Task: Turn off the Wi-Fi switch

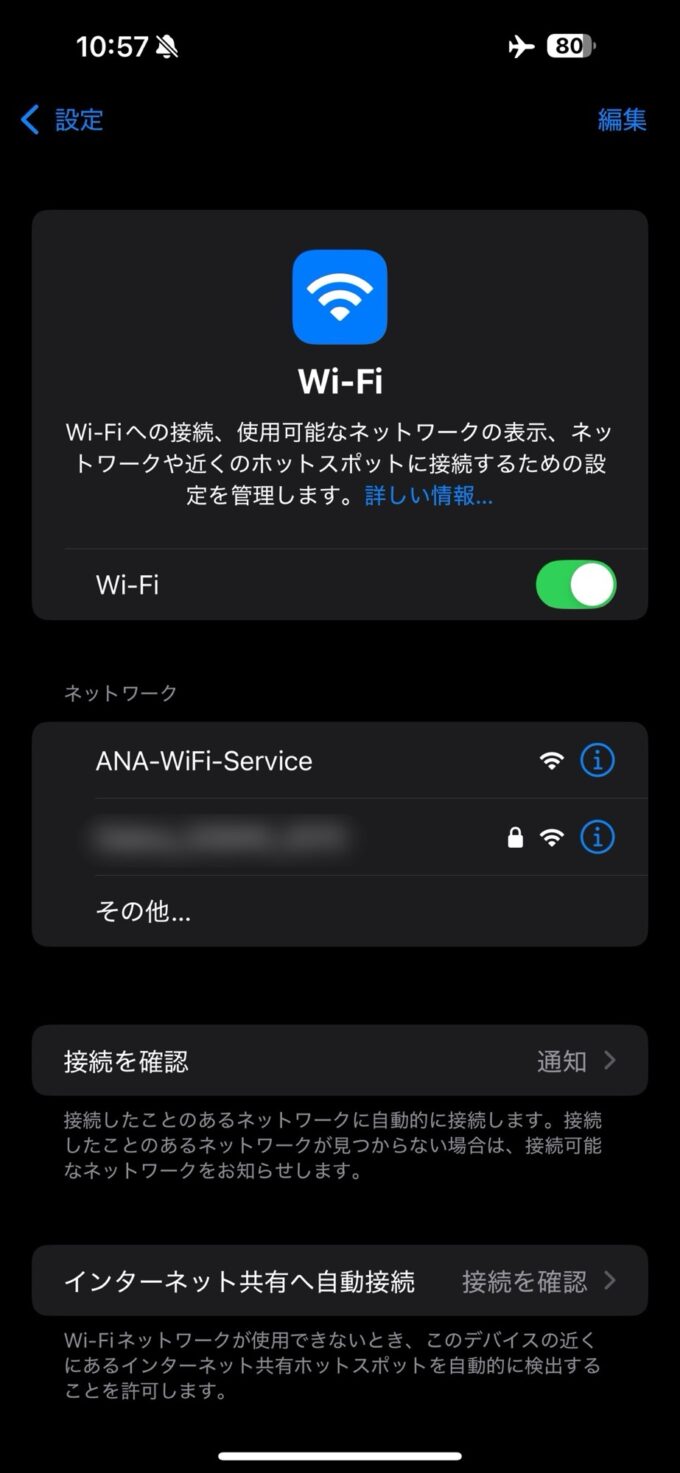Action: point(576,585)
